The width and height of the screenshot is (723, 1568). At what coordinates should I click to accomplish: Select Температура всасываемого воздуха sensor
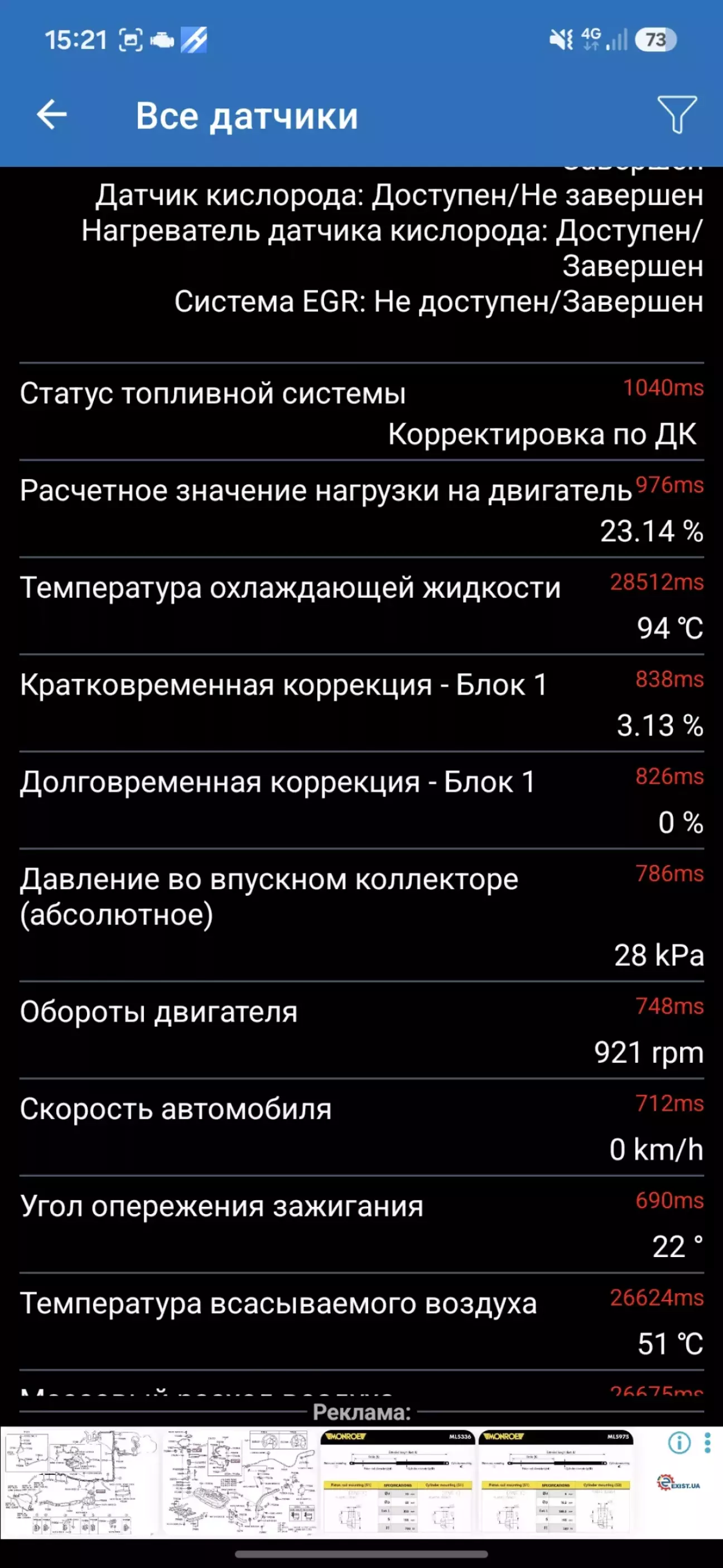[361, 1322]
